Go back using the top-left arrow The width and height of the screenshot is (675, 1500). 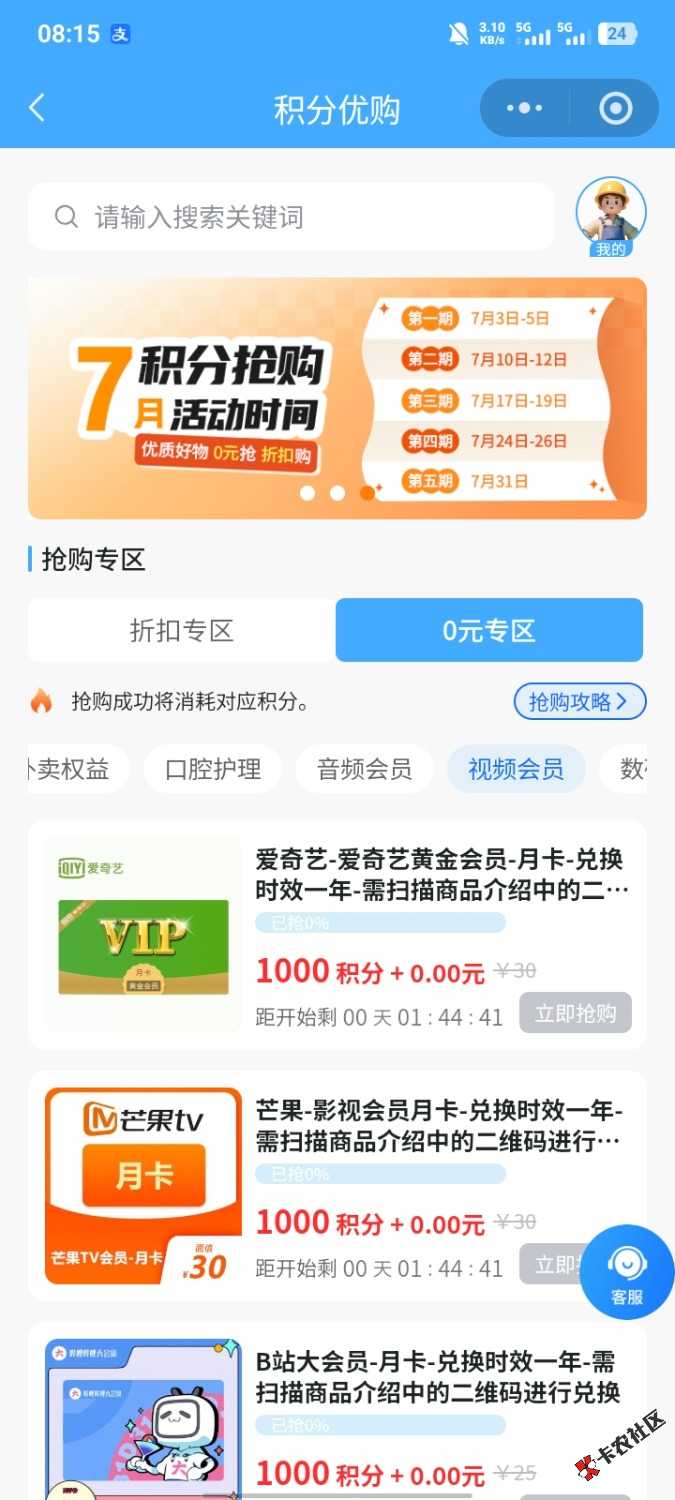point(38,108)
